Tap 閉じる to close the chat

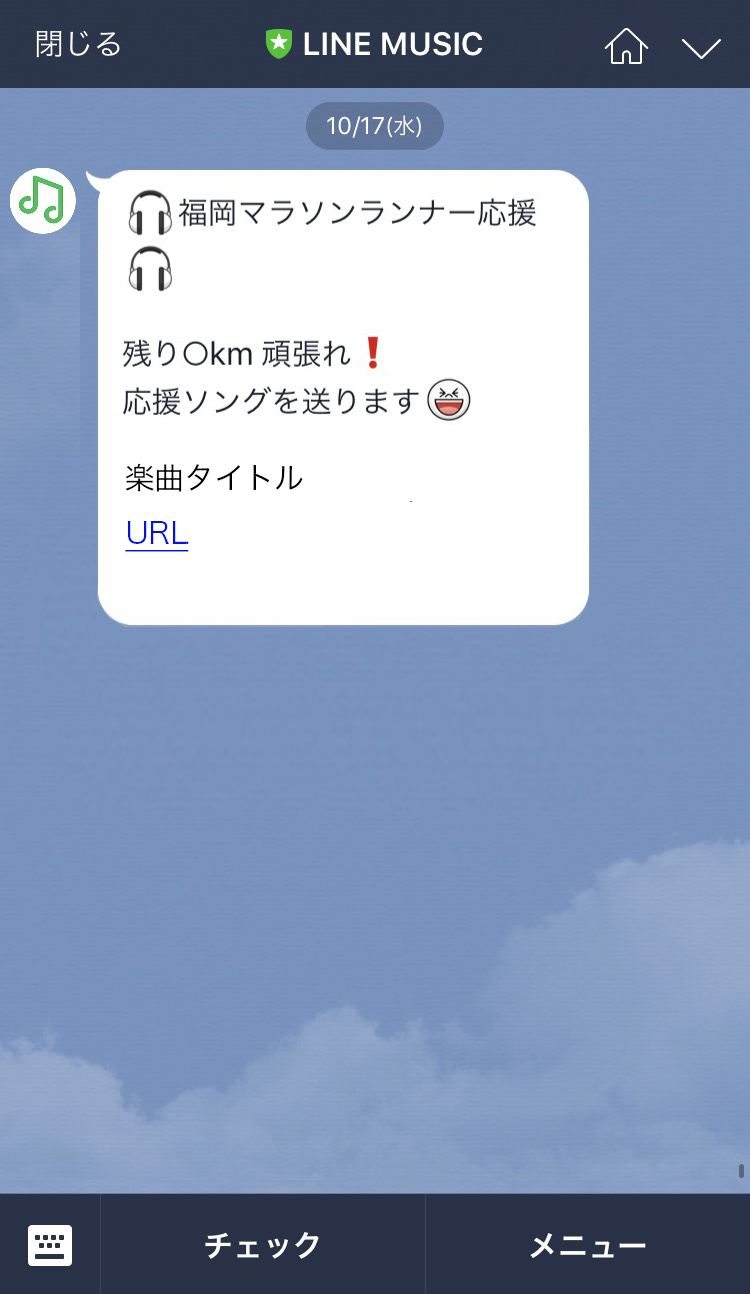(x=78, y=44)
